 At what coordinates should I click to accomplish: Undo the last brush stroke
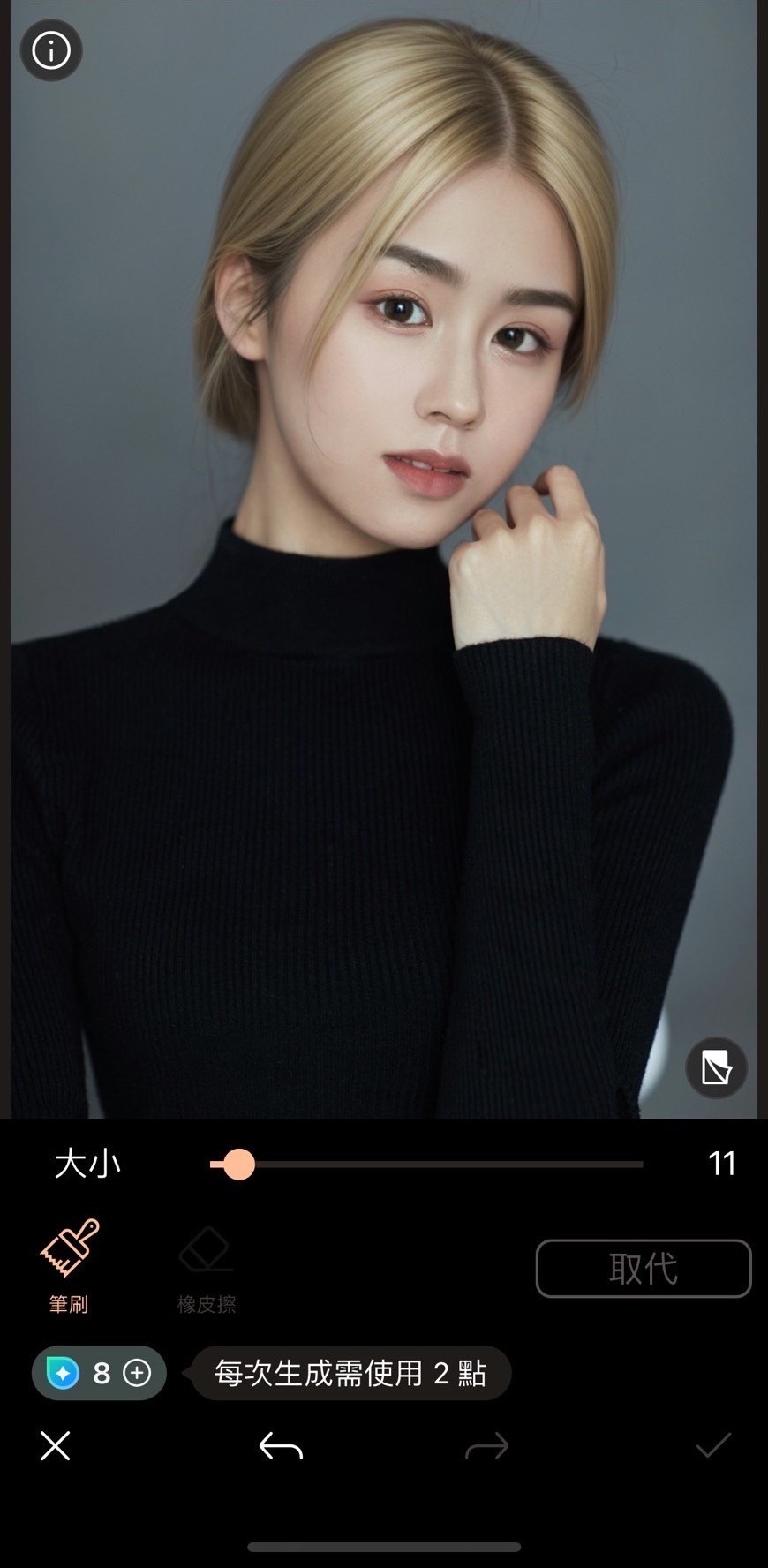point(281,1446)
